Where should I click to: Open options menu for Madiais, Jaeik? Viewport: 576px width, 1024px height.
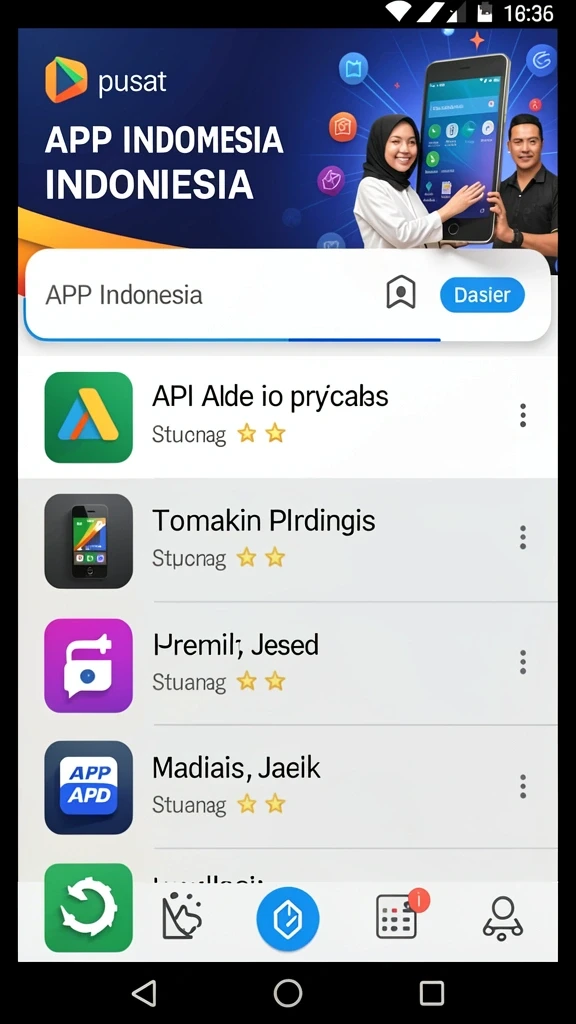click(522, 786)
